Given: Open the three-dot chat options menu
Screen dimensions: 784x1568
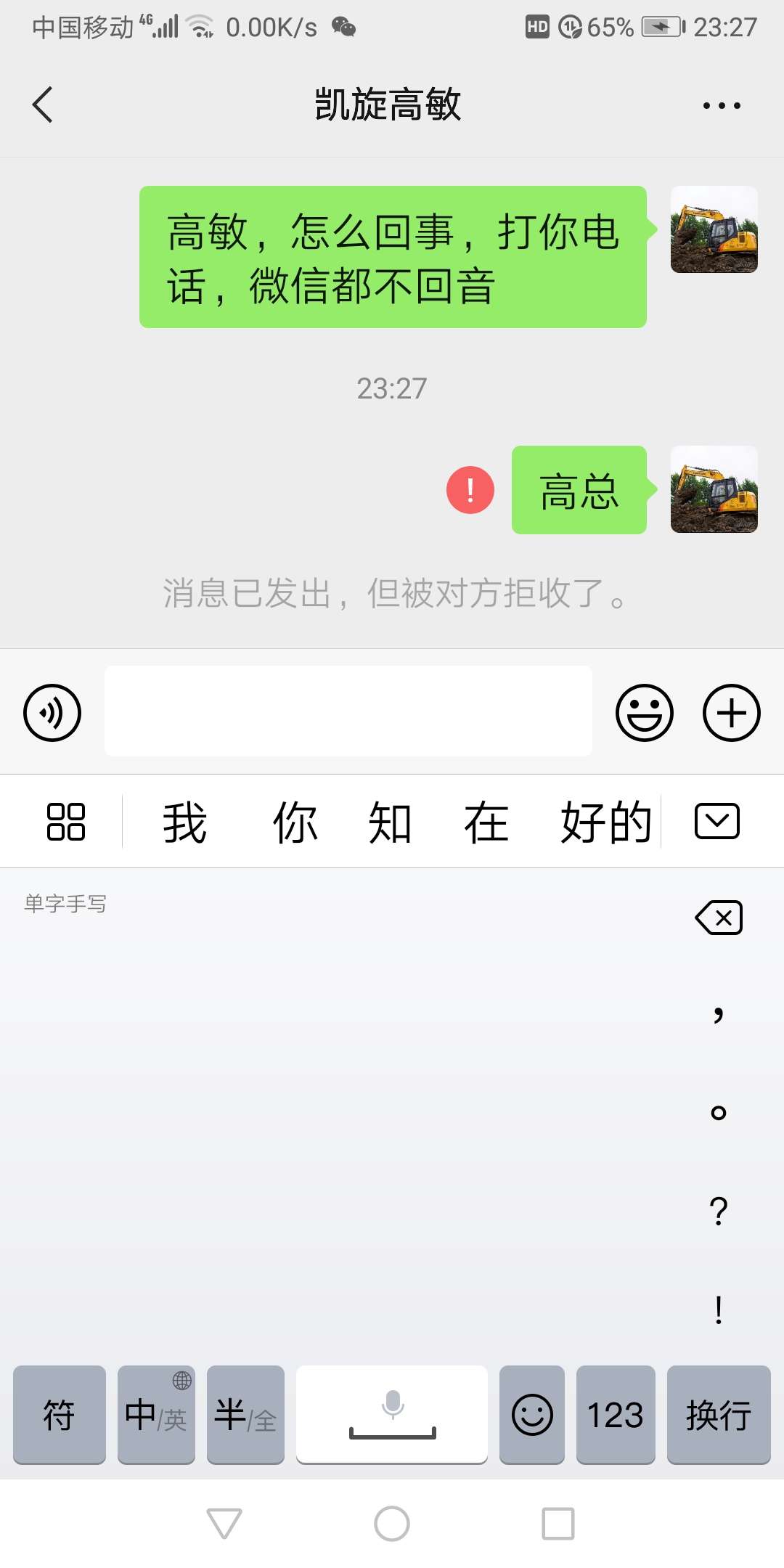Looking at the screenshot, I should click(721, 106).
